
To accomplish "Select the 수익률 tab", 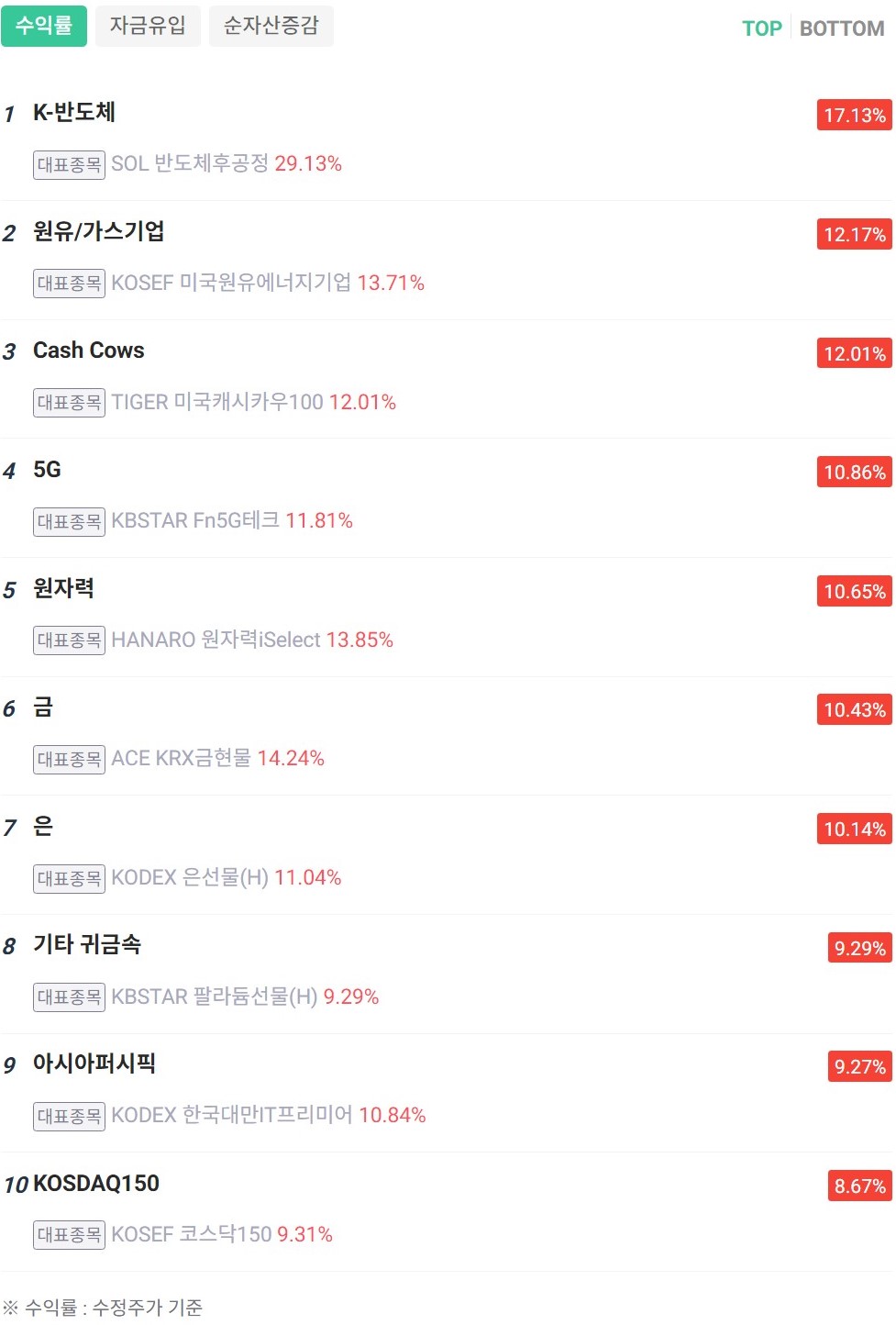I will pyautogui.click(x=44, y=26).
